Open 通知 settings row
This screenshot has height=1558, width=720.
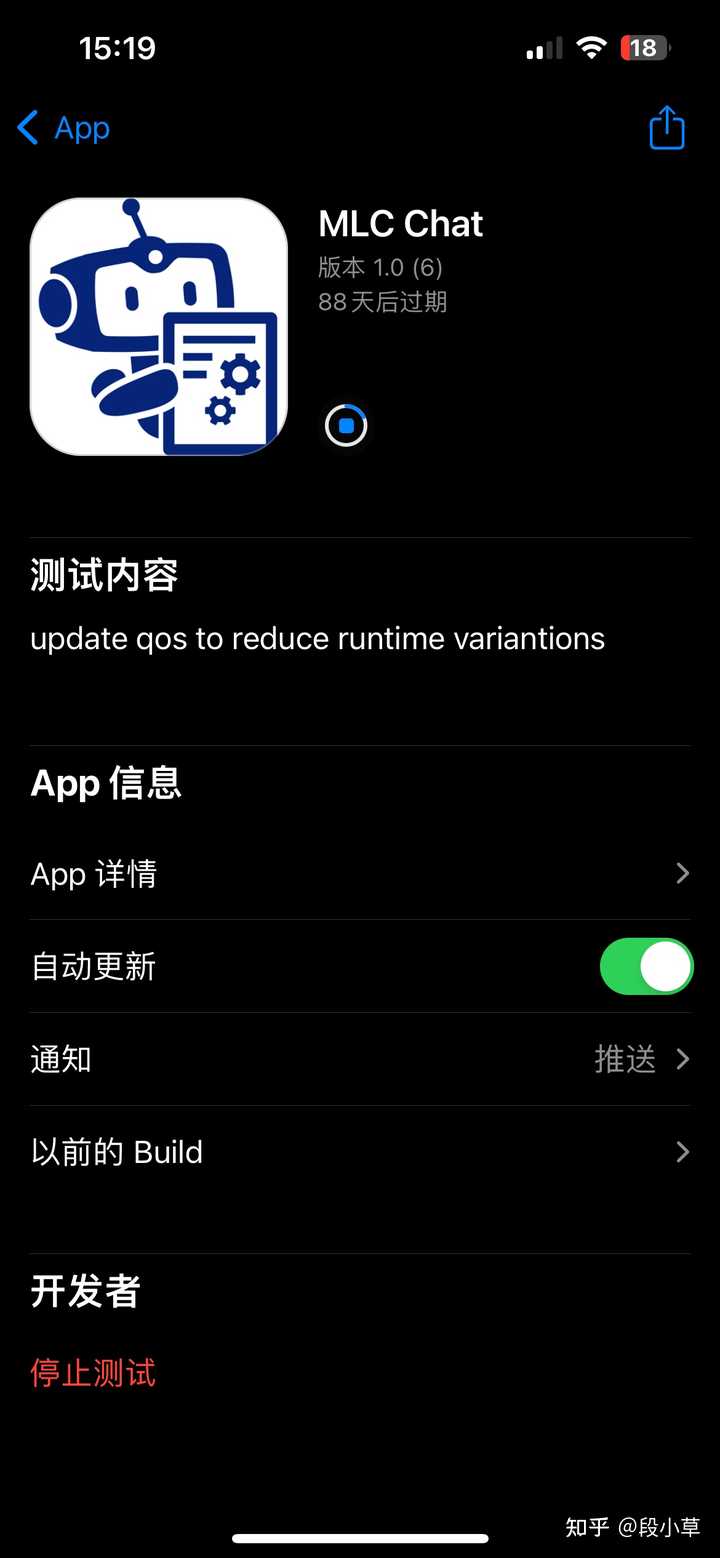(360, 1059)
